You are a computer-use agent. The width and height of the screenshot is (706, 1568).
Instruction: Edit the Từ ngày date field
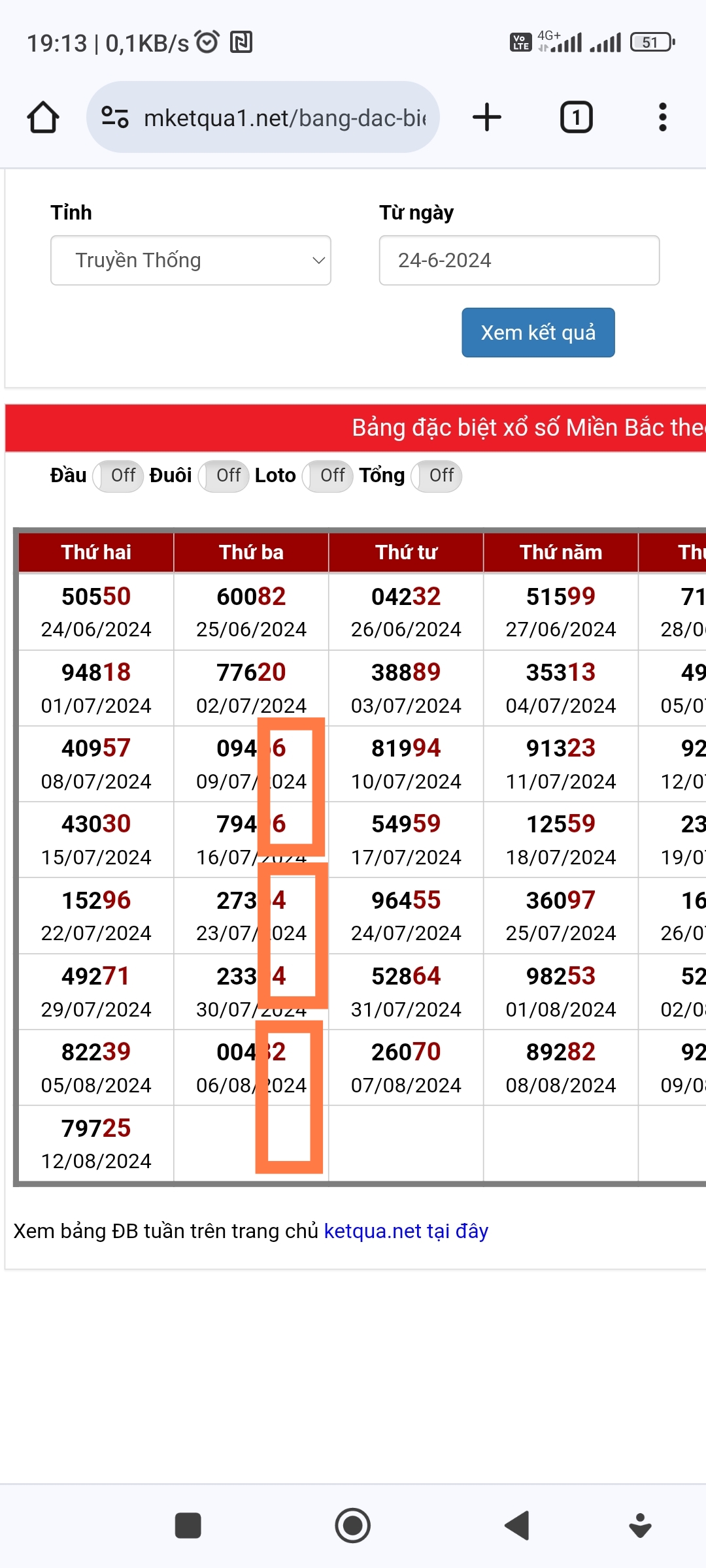point(519,260)
